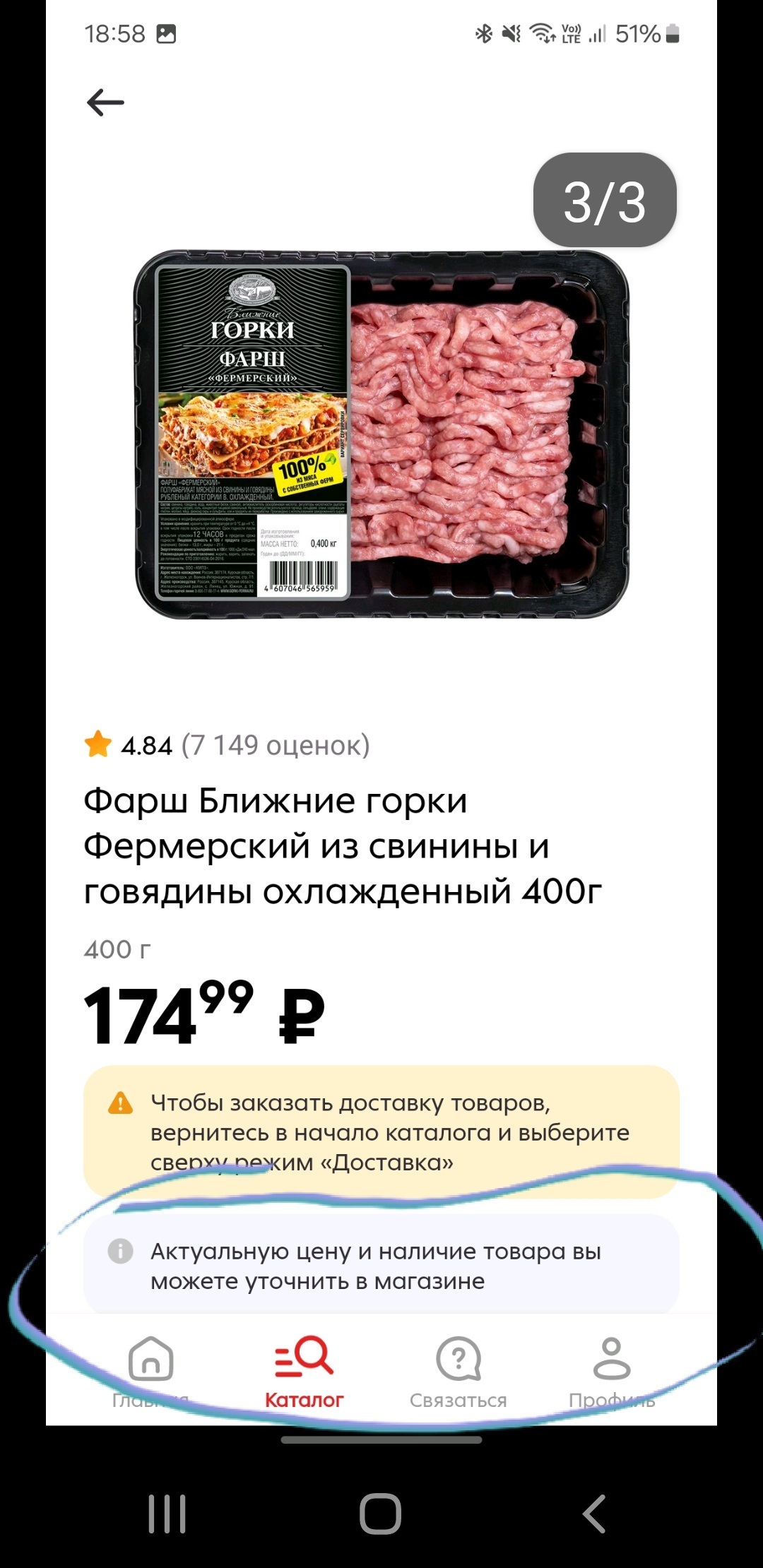Go back using the top arrow
The width and height of the screenshot is (763, 1568).
pos(105,102)
